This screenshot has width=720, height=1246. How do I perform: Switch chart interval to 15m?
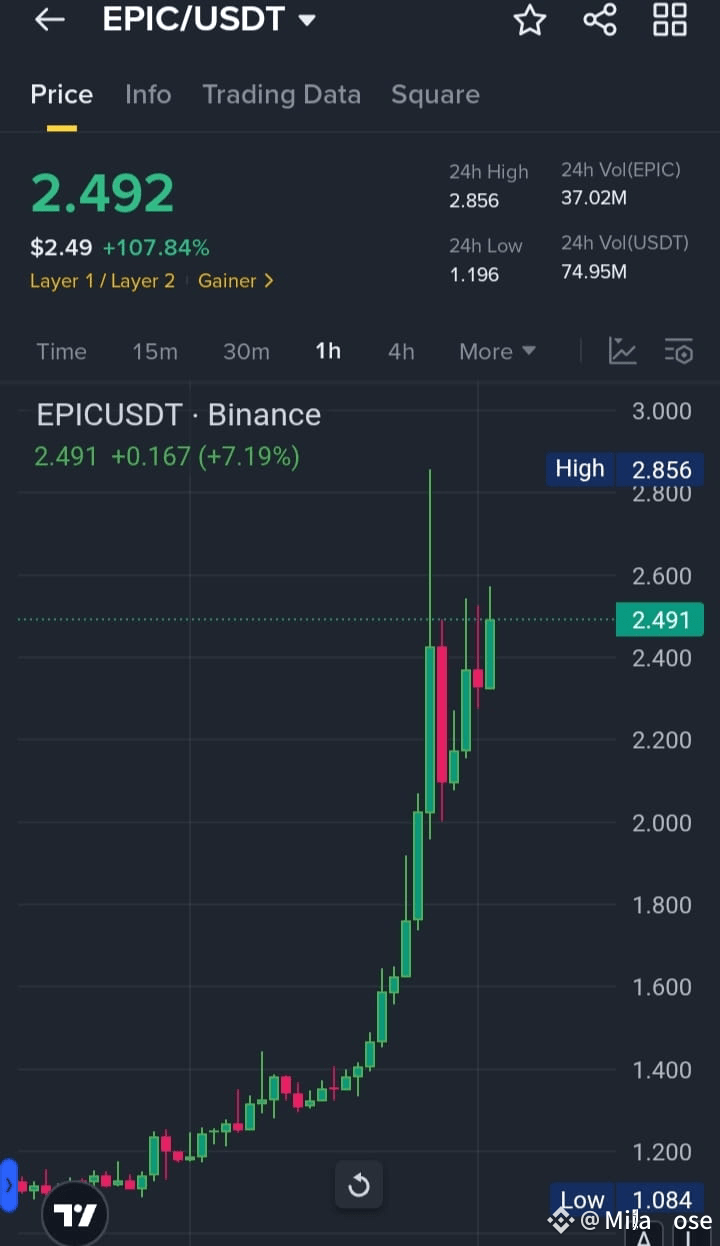pos(154,351)
